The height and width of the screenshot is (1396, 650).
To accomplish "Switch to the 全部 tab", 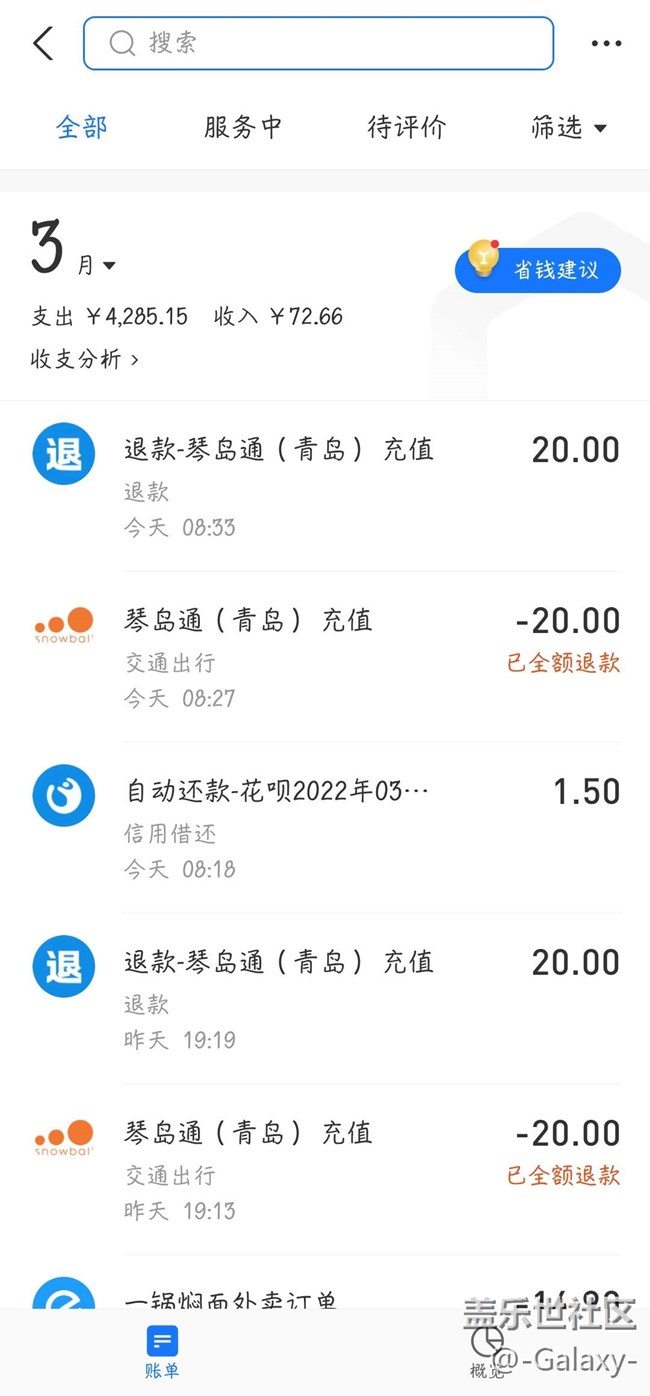I will [82, 127].
